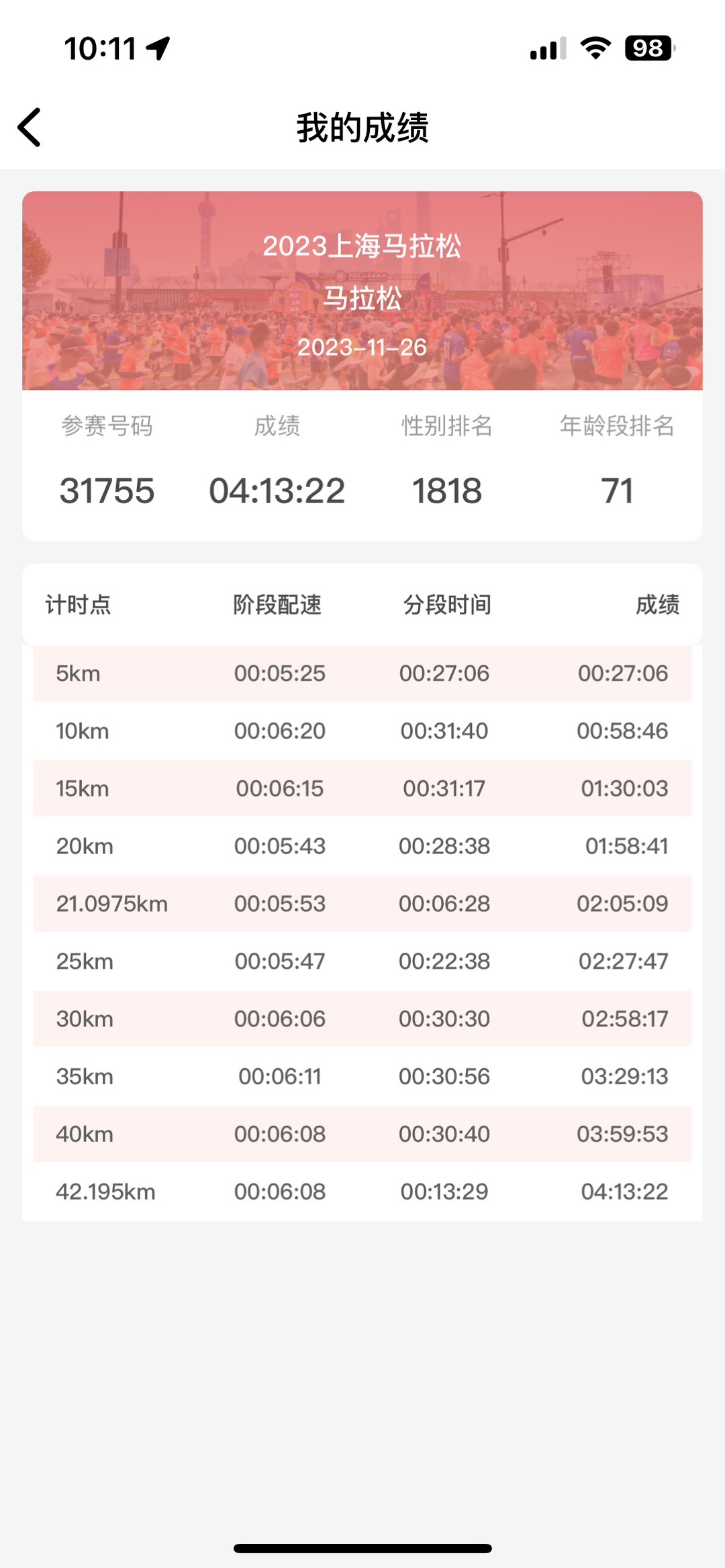Go back using the top-left arrow
725x1568 pixels.
point(30,127)
